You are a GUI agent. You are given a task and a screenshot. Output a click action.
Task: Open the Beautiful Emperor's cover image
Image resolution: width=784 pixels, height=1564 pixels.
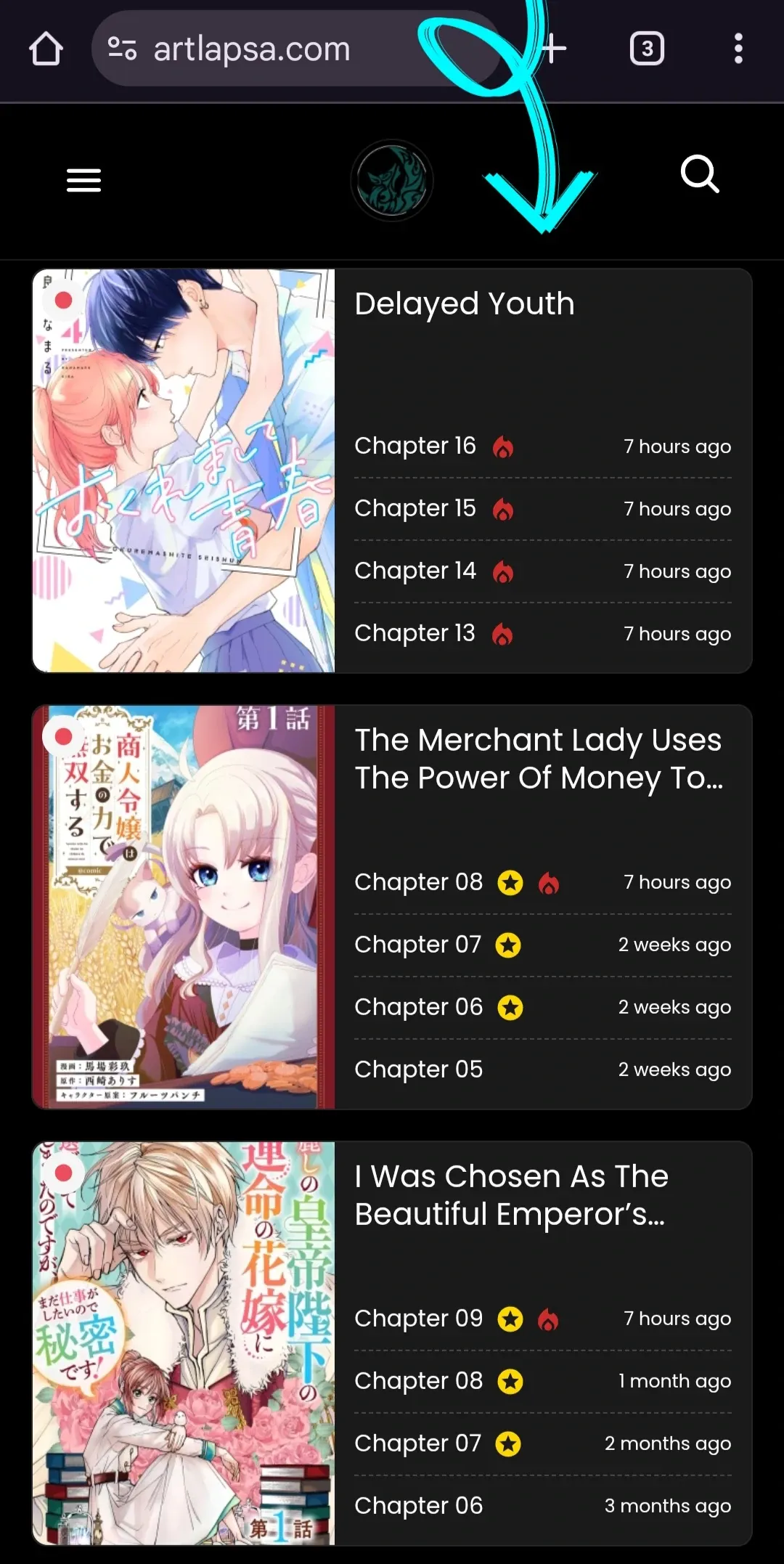[184, 1343]
